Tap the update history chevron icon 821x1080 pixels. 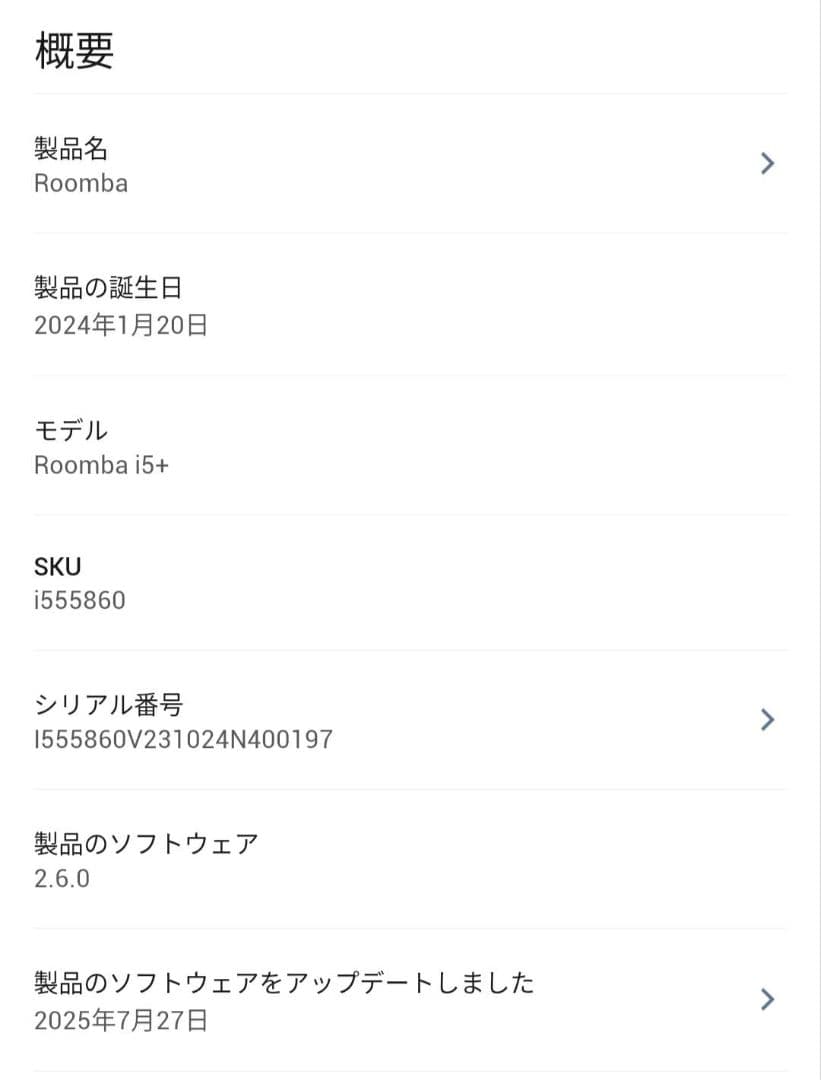(x=766, y=999)
